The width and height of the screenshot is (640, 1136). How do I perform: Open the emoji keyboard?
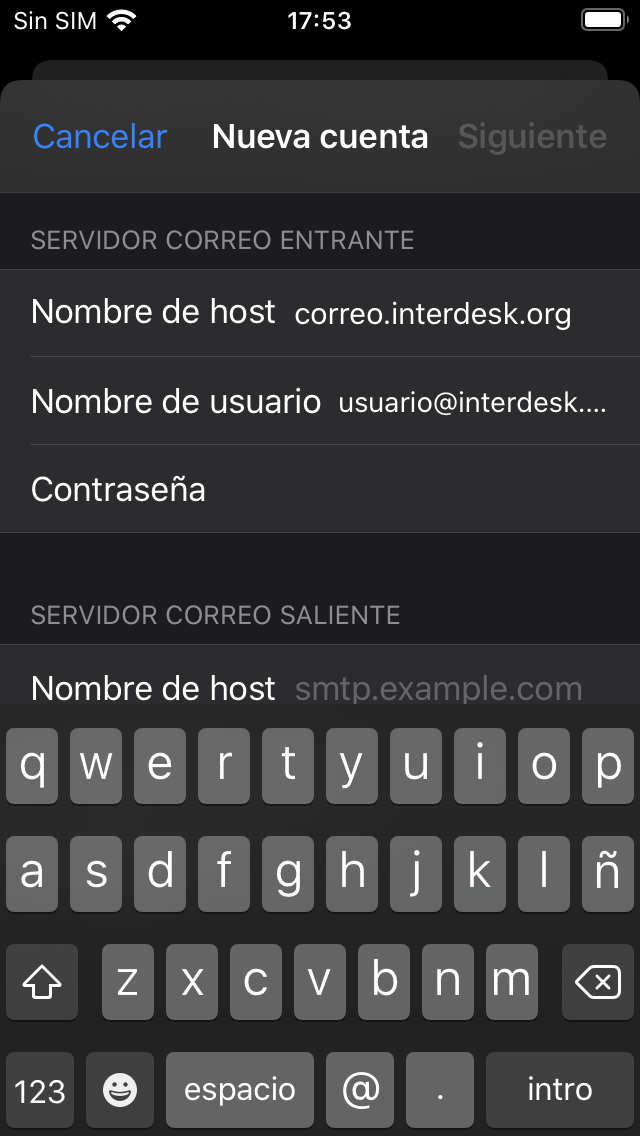120,1090
